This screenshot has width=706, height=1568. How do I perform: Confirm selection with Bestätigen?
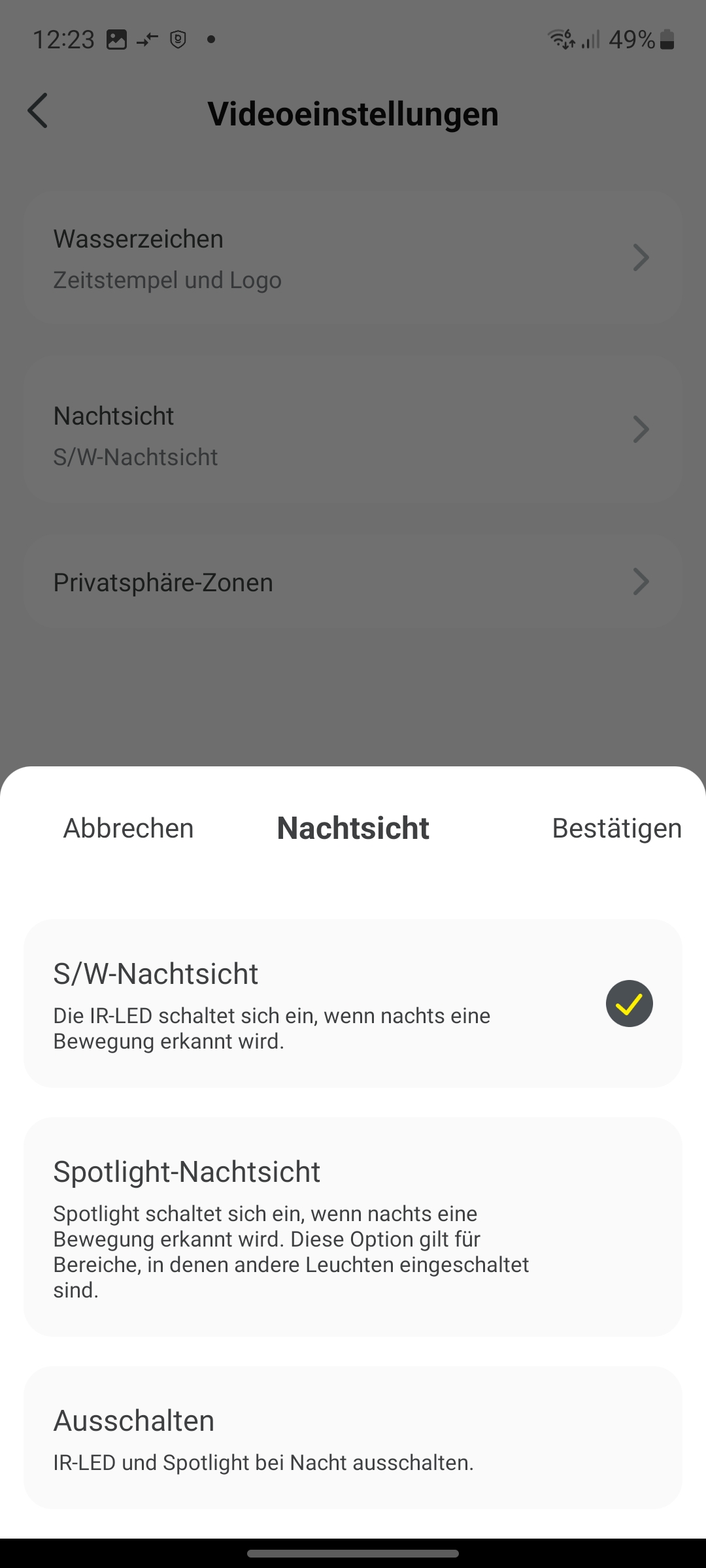tap(616, 828)
